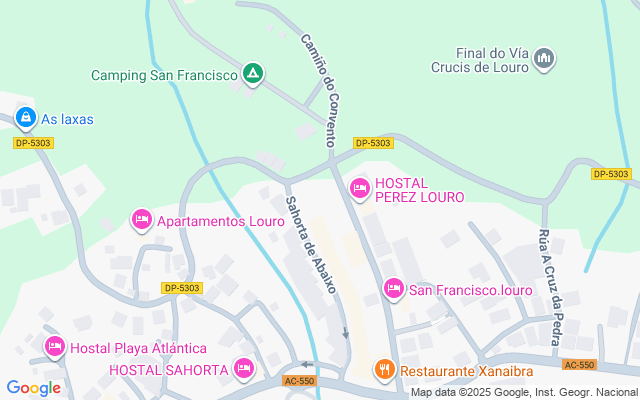Select the Restaurante Xanaibra restaurant pin
This screenshot has width=640, height=400.
pos(384,370)
